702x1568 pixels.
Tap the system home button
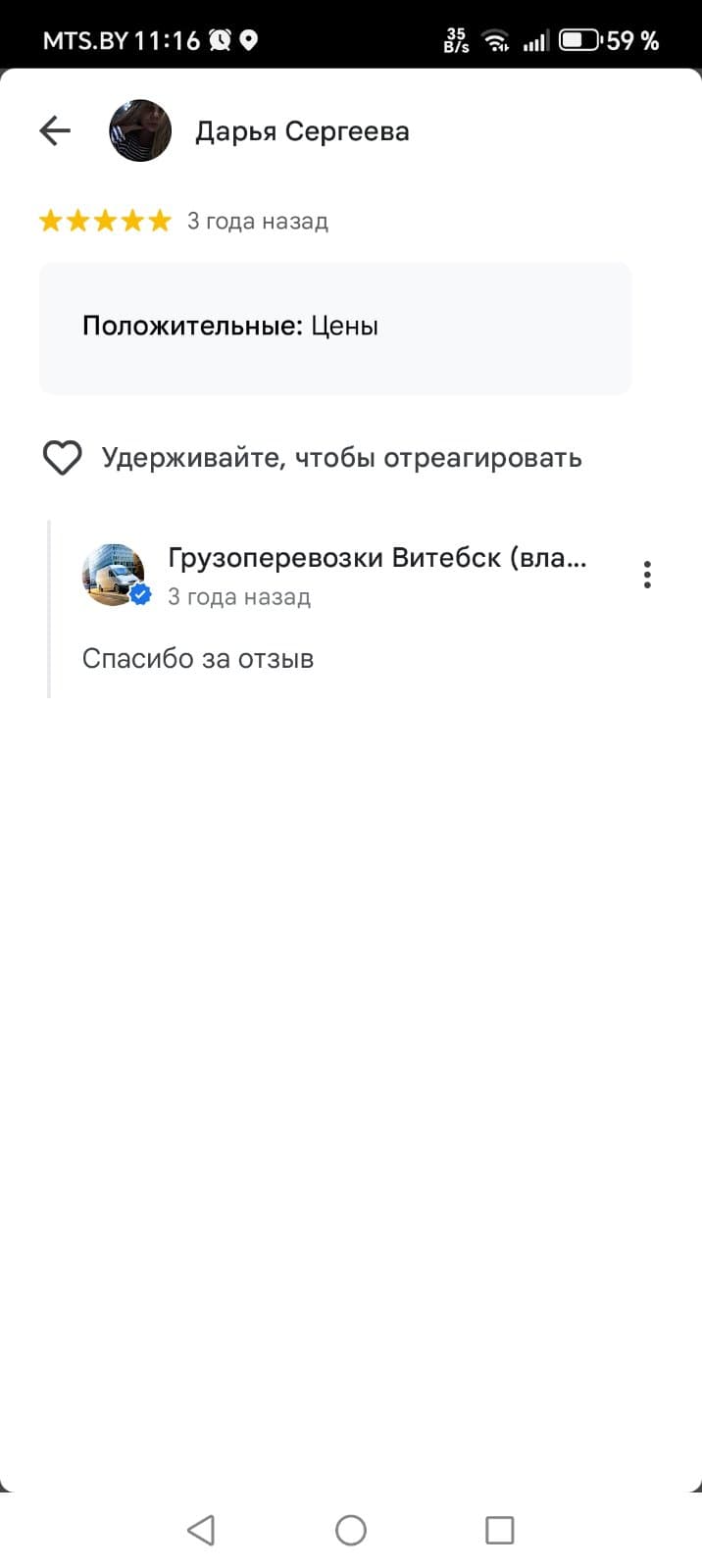351,1530
